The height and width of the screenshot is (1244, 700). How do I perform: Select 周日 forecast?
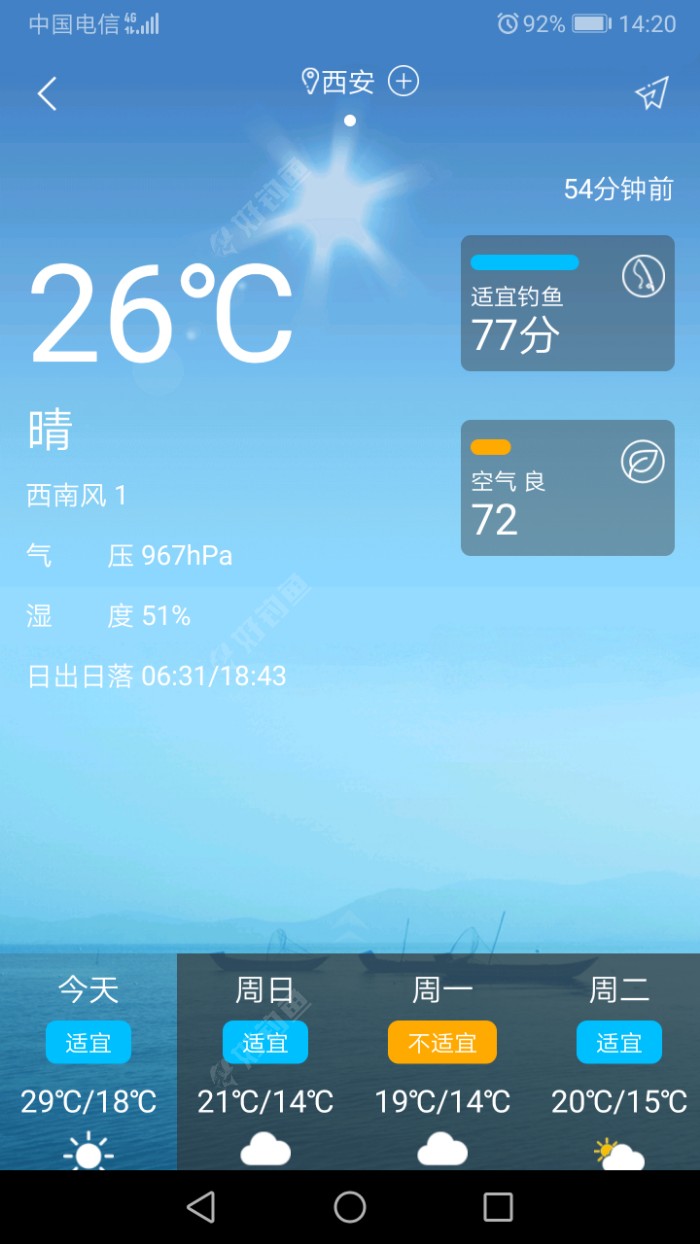(x=265, y=1061)
